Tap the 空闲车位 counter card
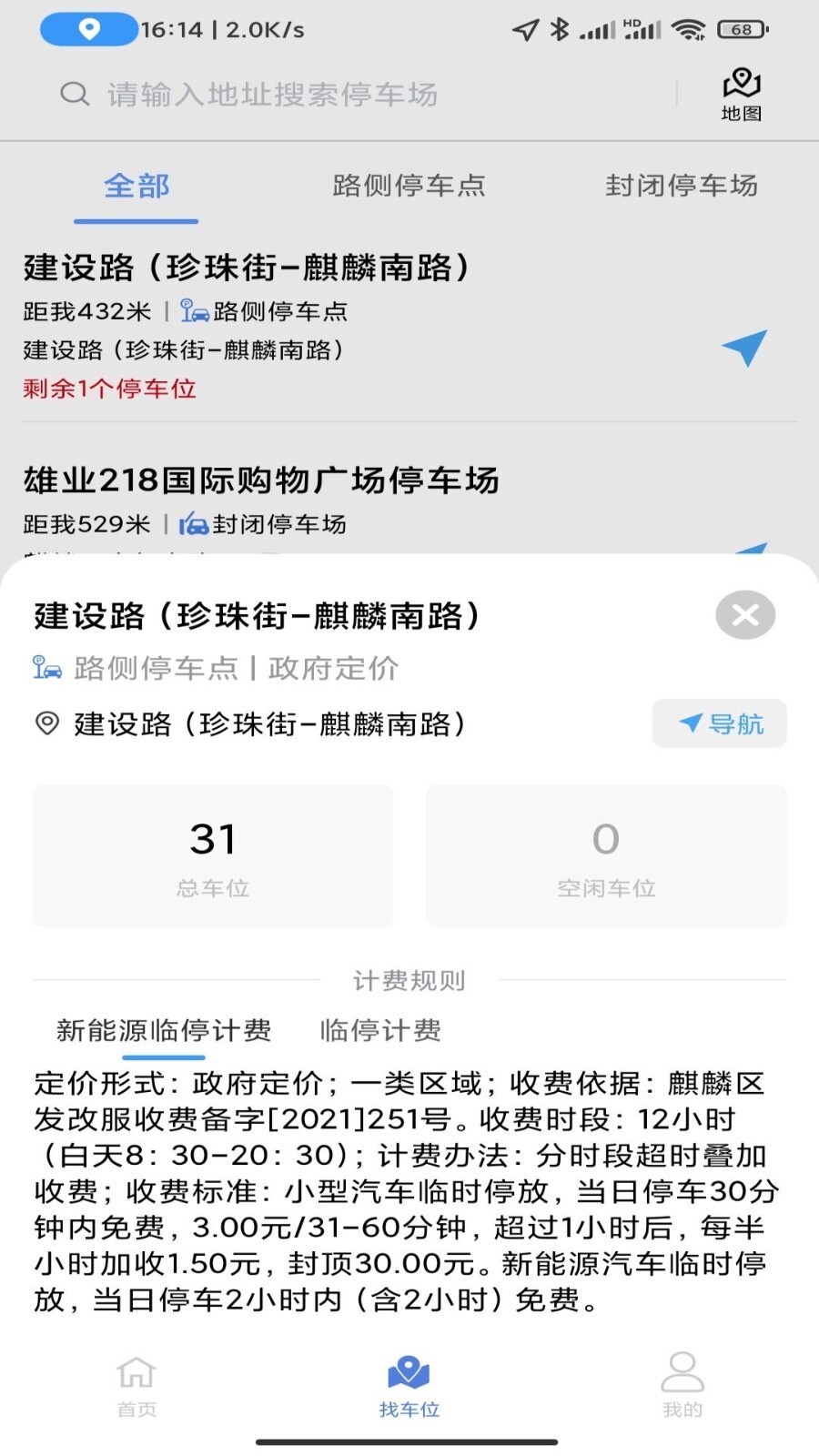819x1456 pixels. pyautogui.click(x=605, y=855)
